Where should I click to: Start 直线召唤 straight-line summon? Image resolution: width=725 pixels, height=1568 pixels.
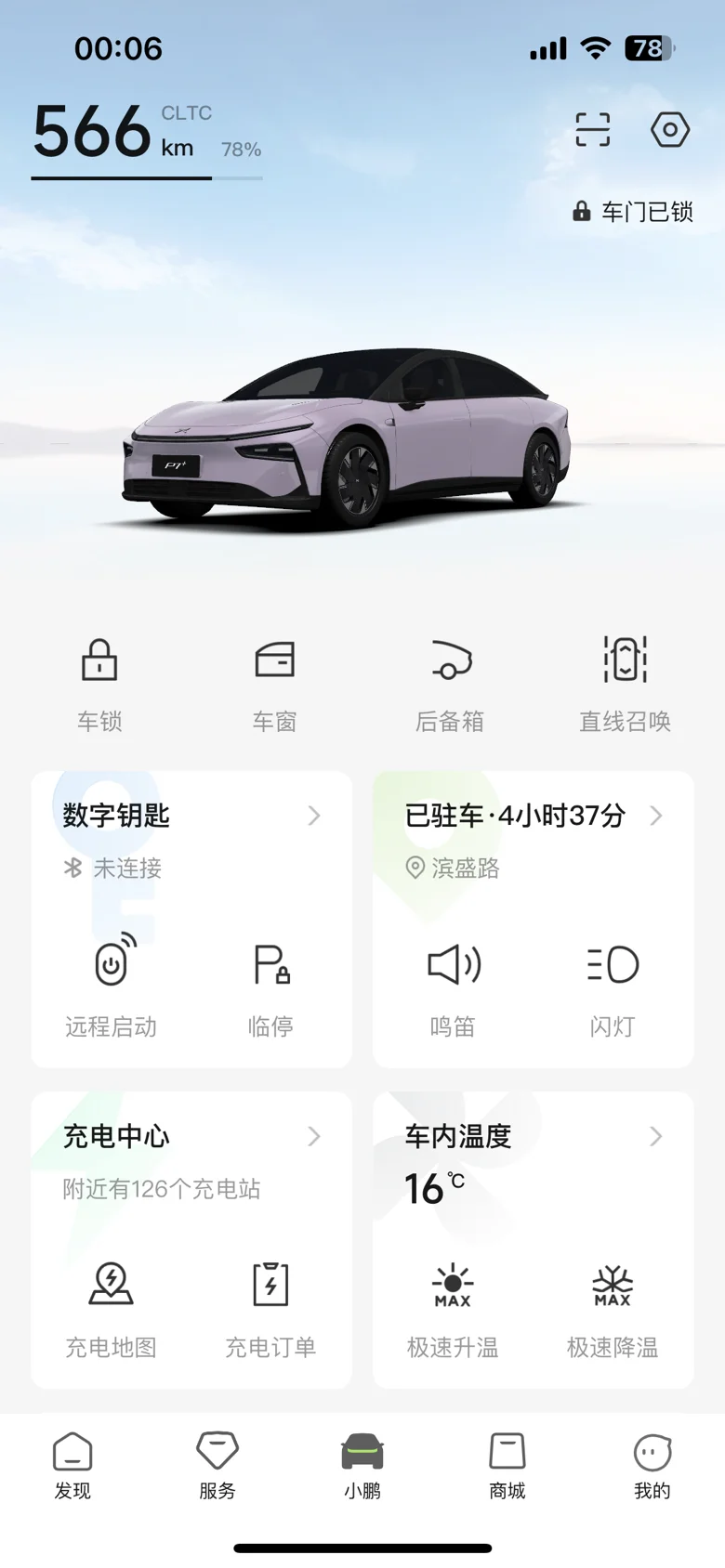625,681
